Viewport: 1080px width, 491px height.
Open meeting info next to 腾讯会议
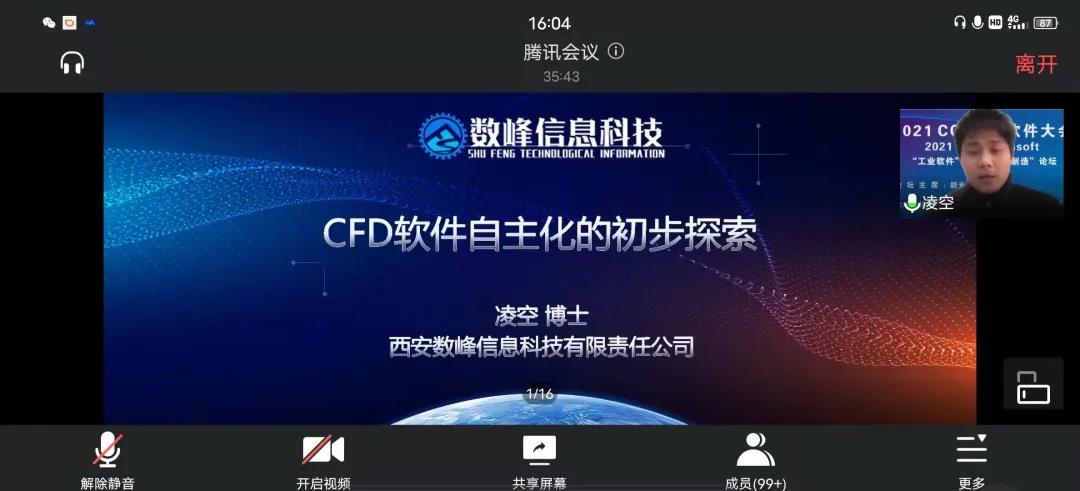[x=616, y=51]
